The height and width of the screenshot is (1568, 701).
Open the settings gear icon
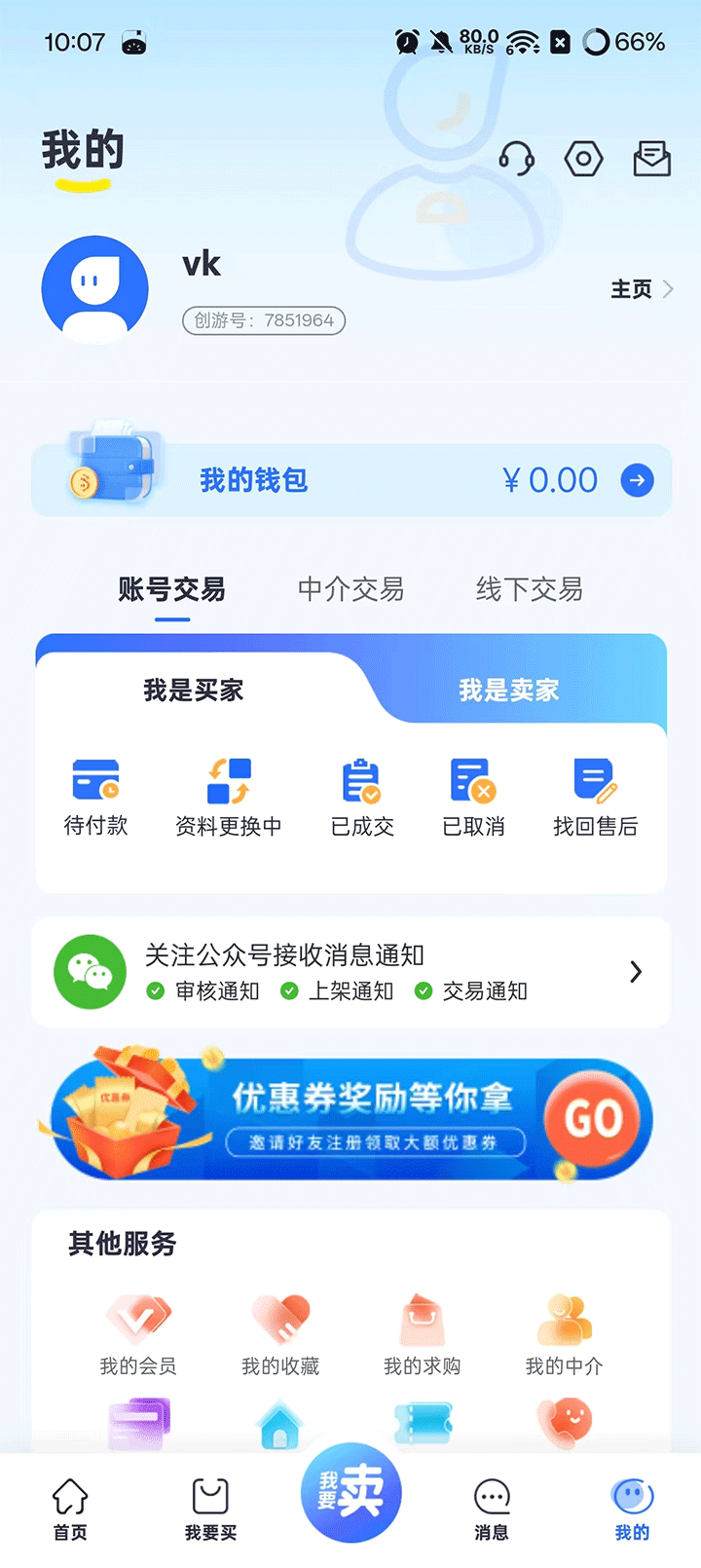click(583, 159)
